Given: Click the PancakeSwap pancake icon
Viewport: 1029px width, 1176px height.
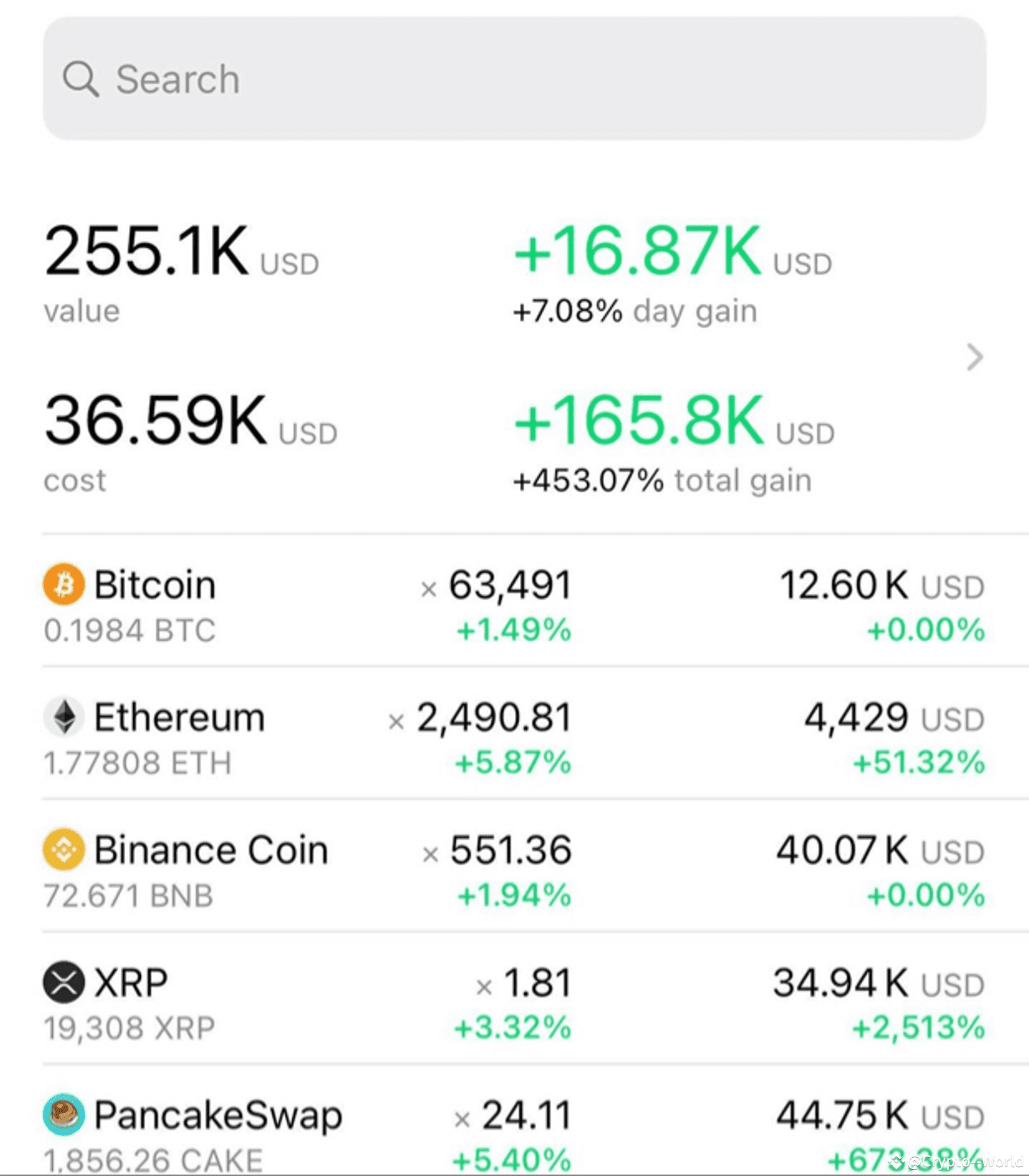Looking at the screenshot, I should 63,1116.
